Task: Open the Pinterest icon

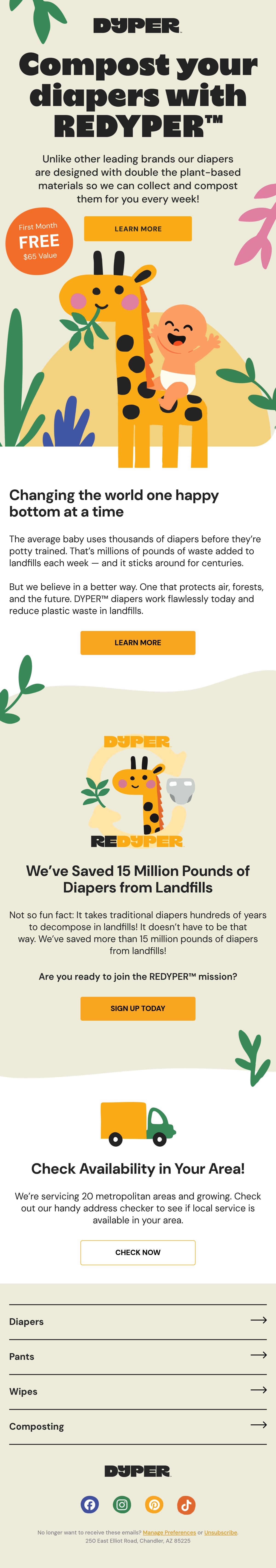Action: pos(154,1505)
